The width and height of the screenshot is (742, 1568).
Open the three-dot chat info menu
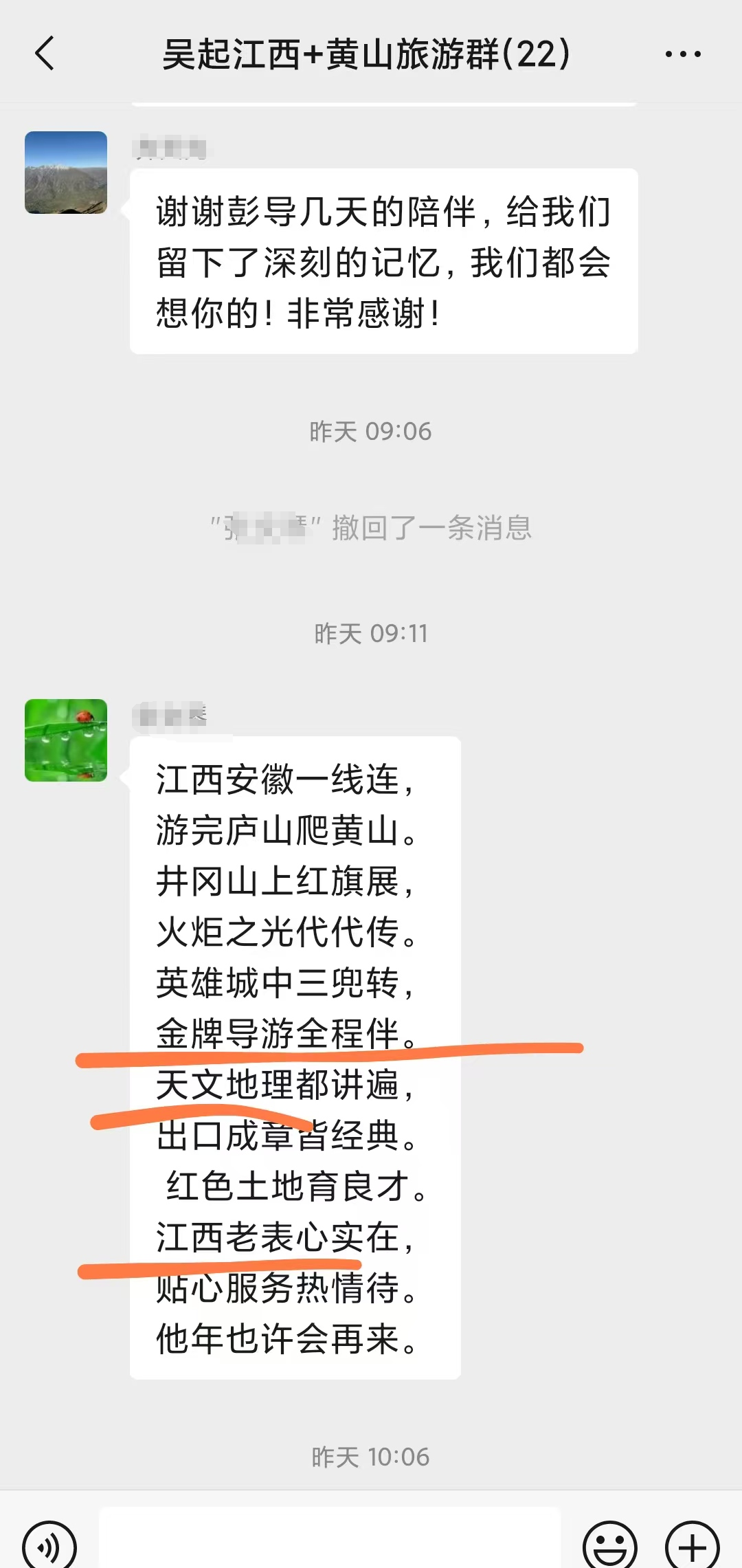coord(683,54)
